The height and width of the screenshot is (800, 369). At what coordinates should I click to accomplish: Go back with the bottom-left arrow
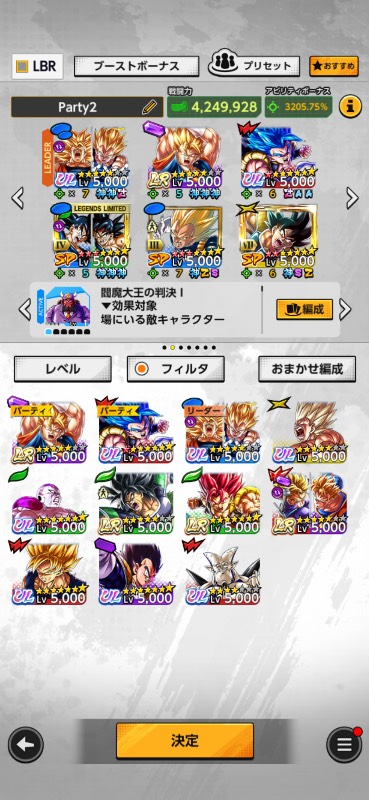click(x=26, y=744)
